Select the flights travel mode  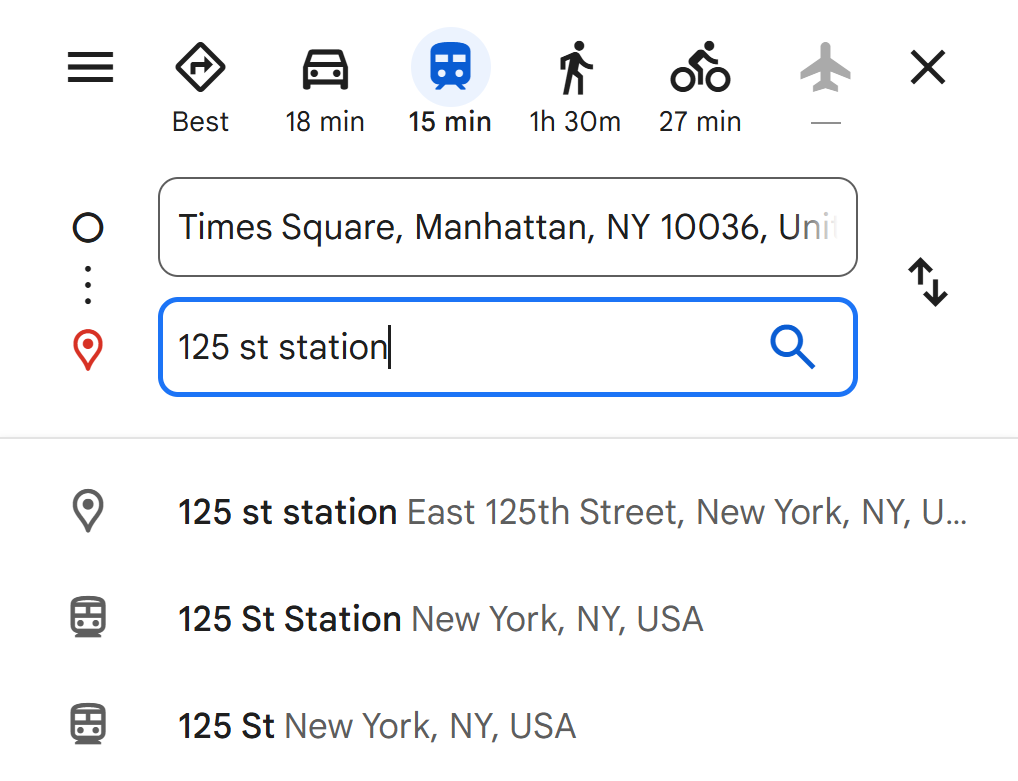[x=826, y=85]
